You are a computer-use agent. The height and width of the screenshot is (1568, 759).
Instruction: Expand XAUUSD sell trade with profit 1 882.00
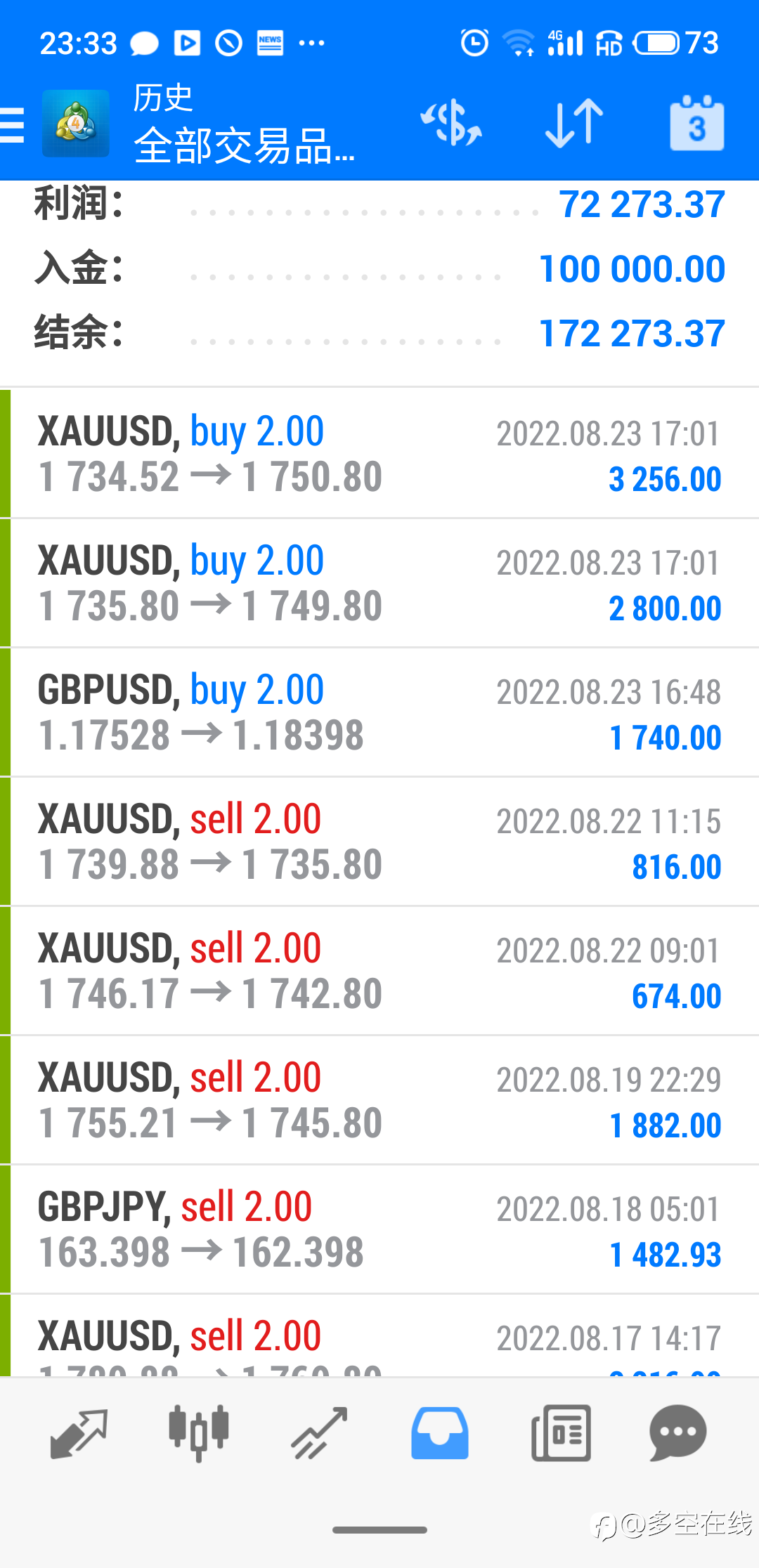(x=379, y=1100)
